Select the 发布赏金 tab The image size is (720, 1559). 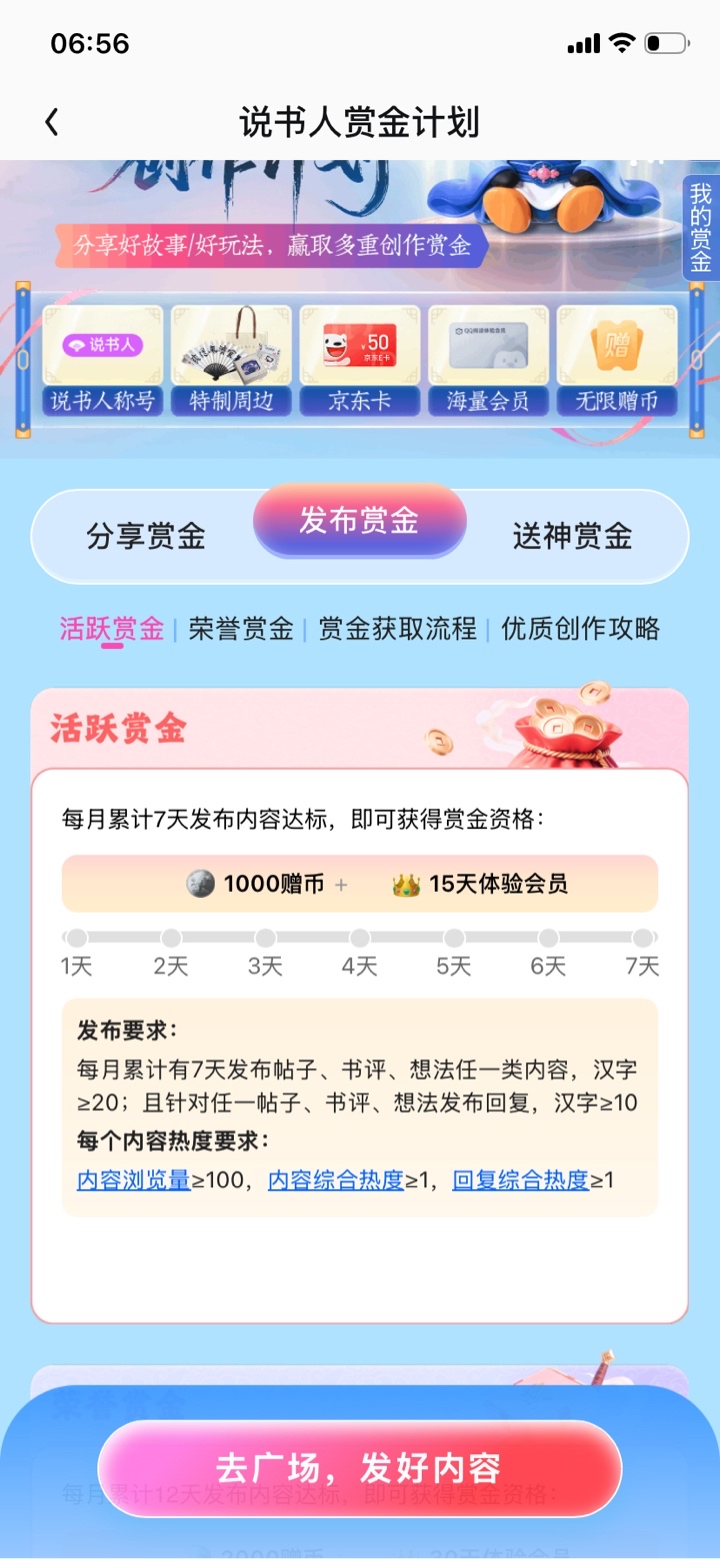click(359, 521)
